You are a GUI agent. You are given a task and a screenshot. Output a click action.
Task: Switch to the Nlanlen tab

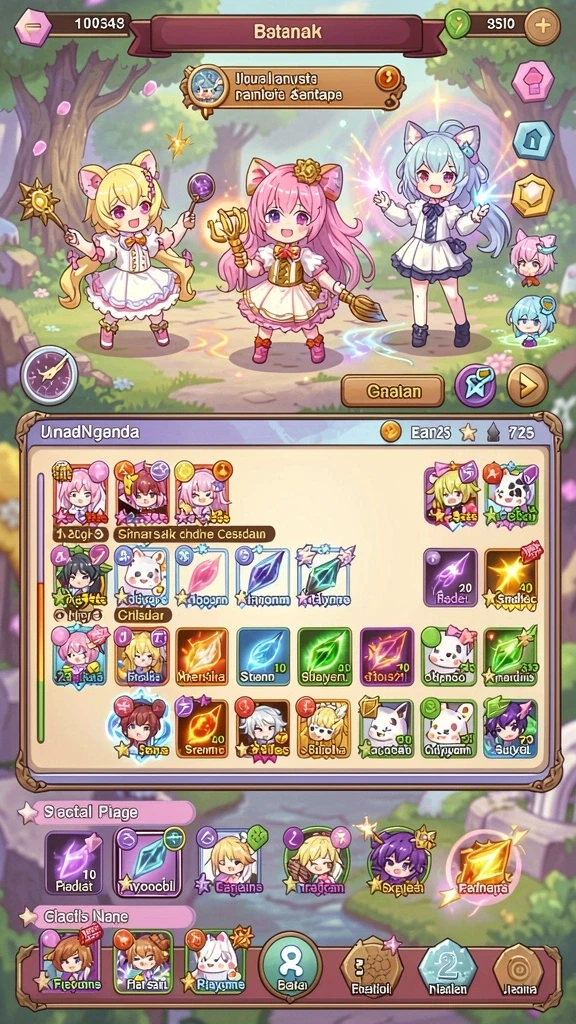point(447,970)
